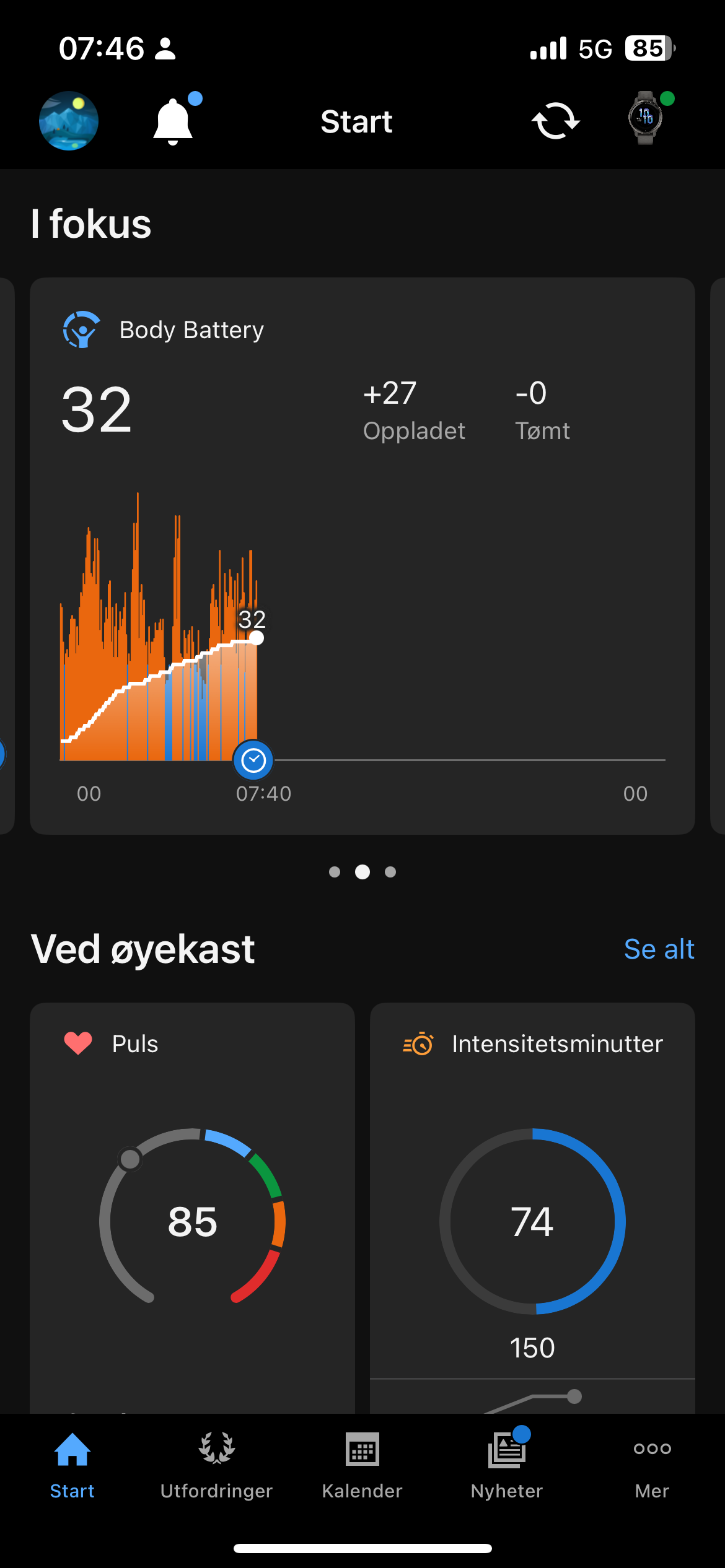The image size is (725, 1568).
Task: Open the Mer menu tab
Action: 652,1465
